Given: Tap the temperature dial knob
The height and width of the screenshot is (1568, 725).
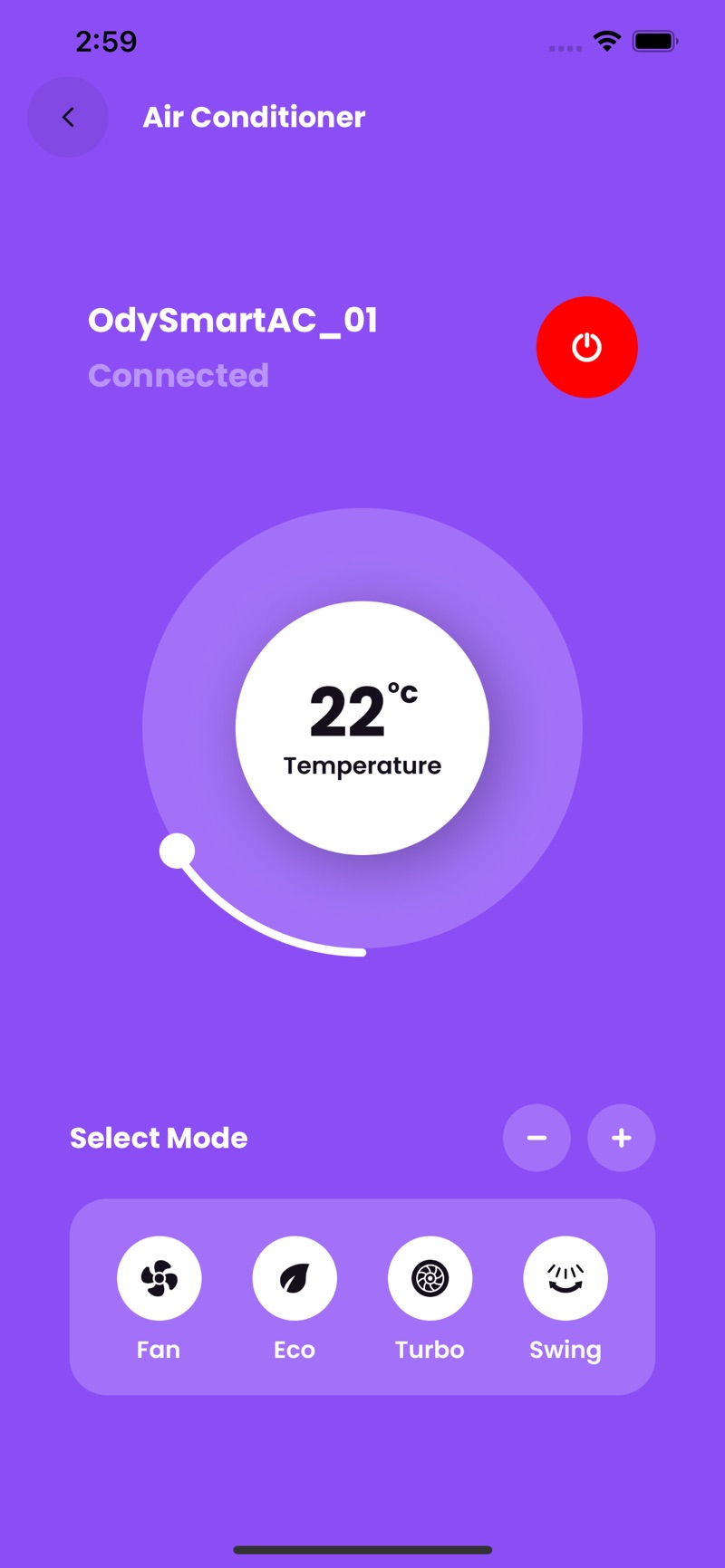Looking at the screenshot, I should point(178,851).
